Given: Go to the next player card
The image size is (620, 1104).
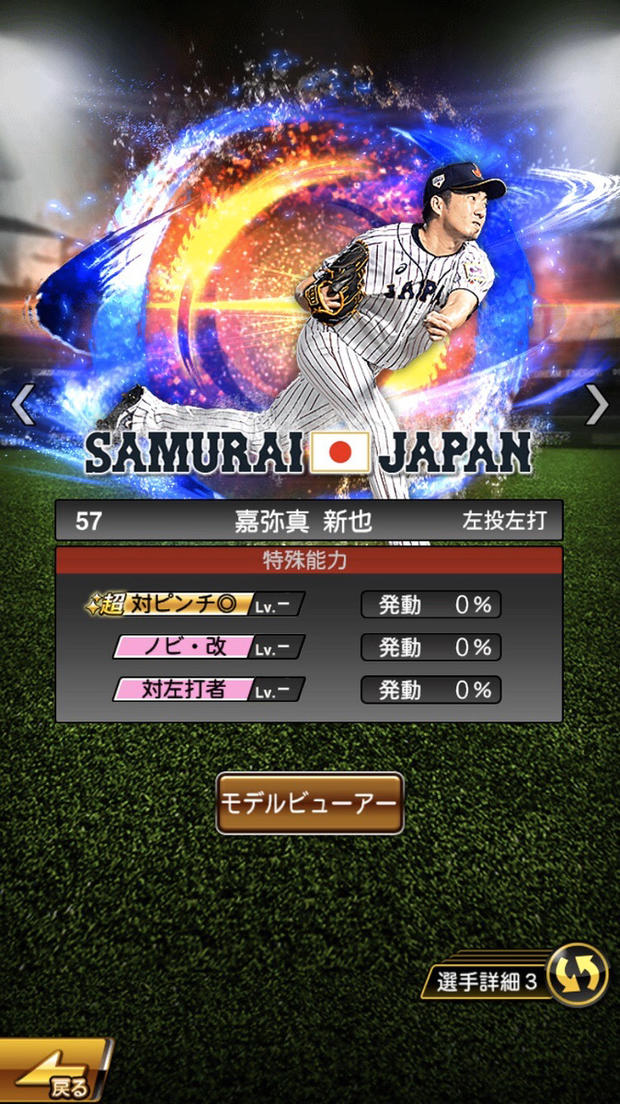Looking at the screenshot, I should pyautogui.click(x=596, y=405).
